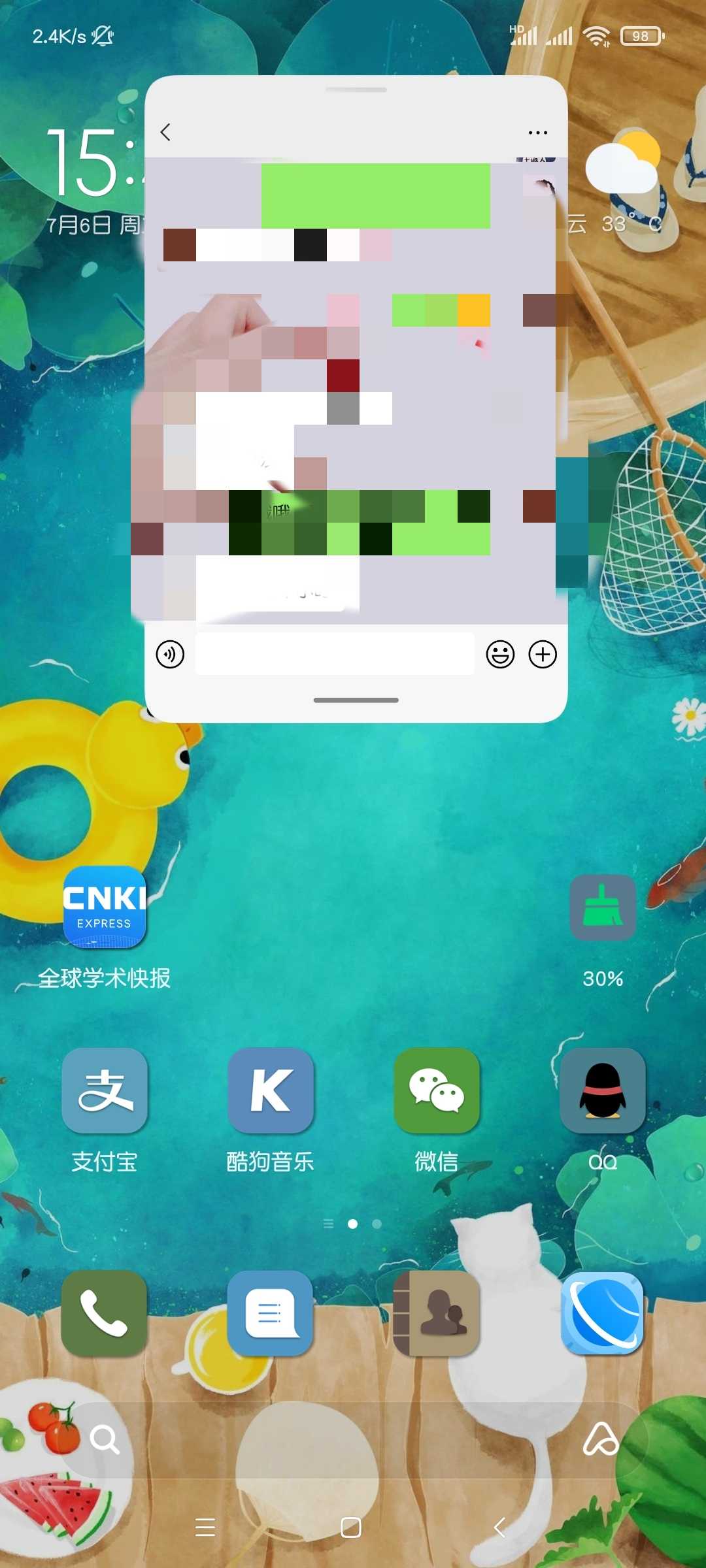Image resolution: width=706 pixels, height=1568 pixels.
Task: Open 微信 from the home screen
Action: (437, 1090)
